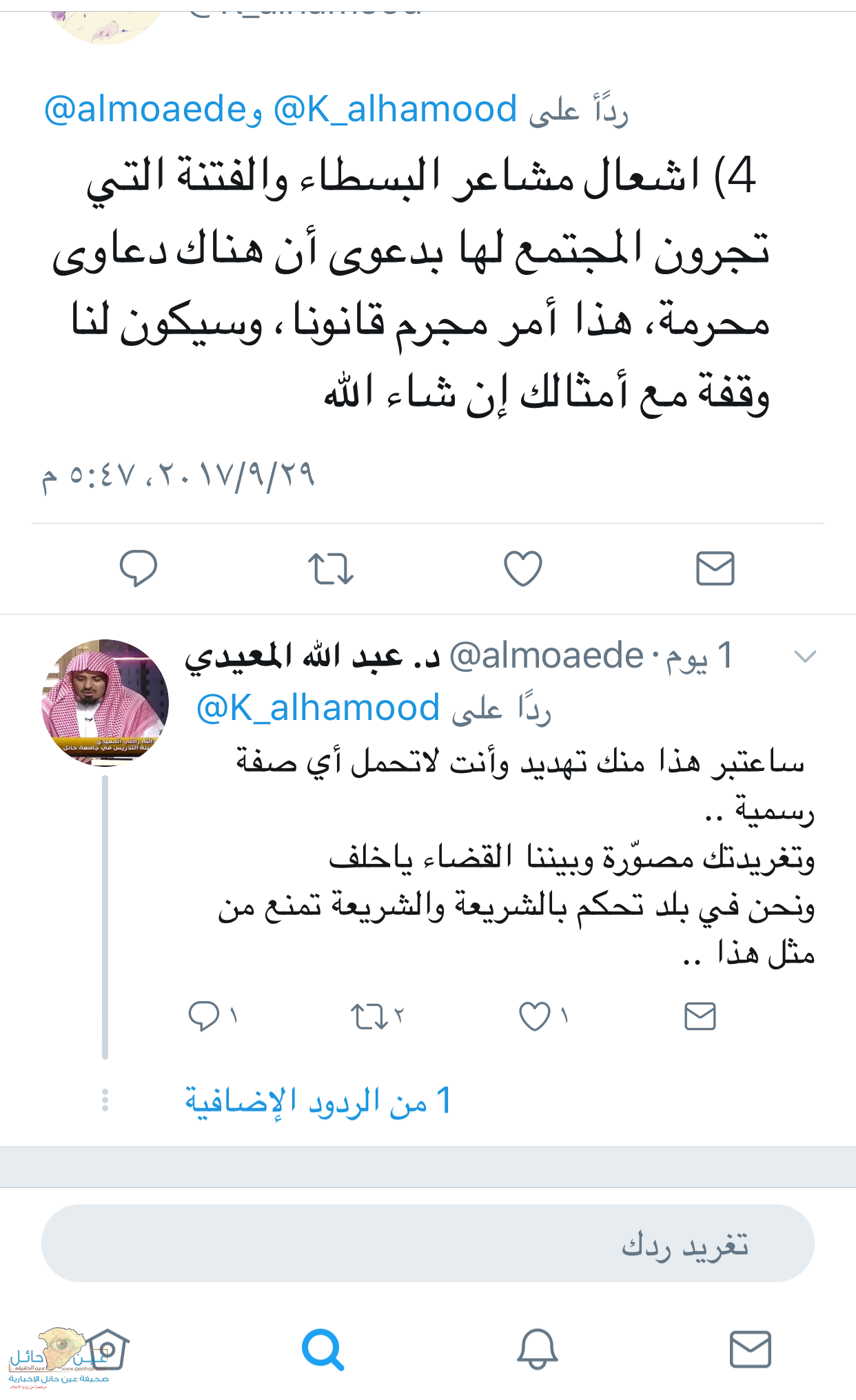856x1400 pixels.
Task: Open the Notifications bell tab
Action: (x=537, y=1349)
